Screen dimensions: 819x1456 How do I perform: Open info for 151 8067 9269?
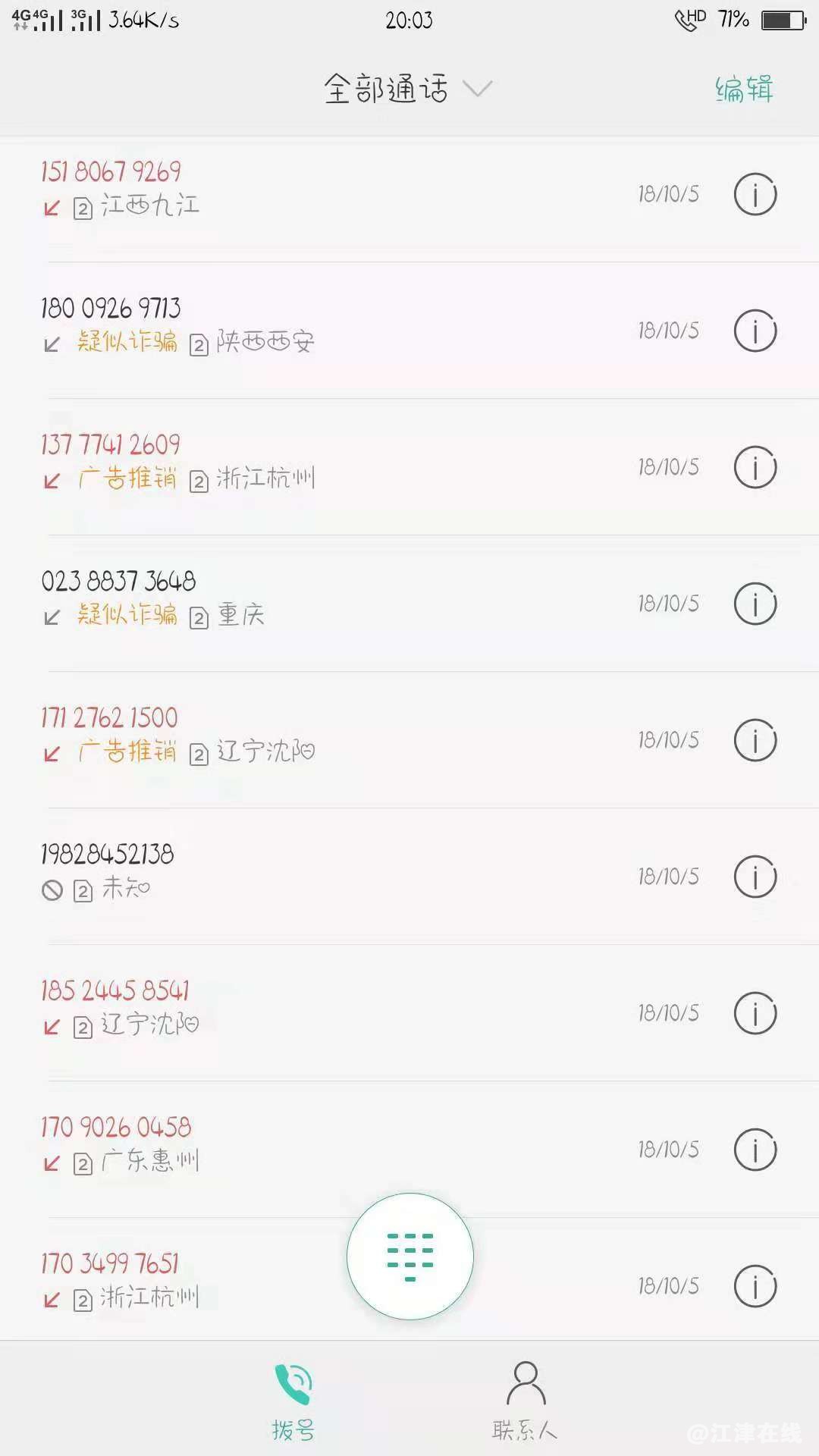(x=755, y=195)
